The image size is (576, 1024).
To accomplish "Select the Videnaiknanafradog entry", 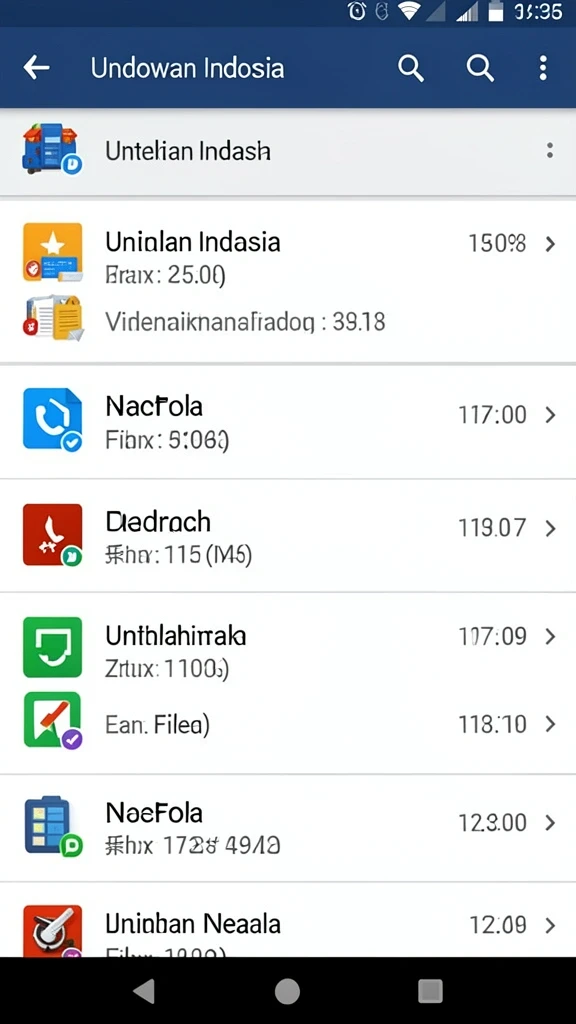I will coord(288,321).
